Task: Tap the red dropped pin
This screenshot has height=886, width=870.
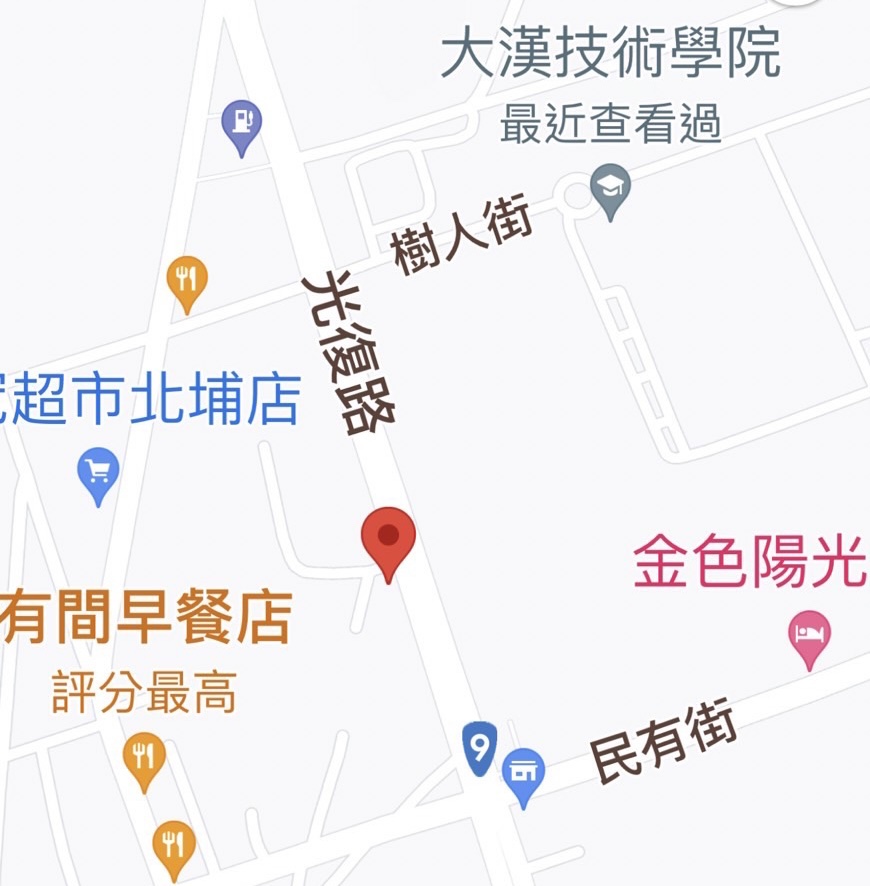Action: point(388,538)
